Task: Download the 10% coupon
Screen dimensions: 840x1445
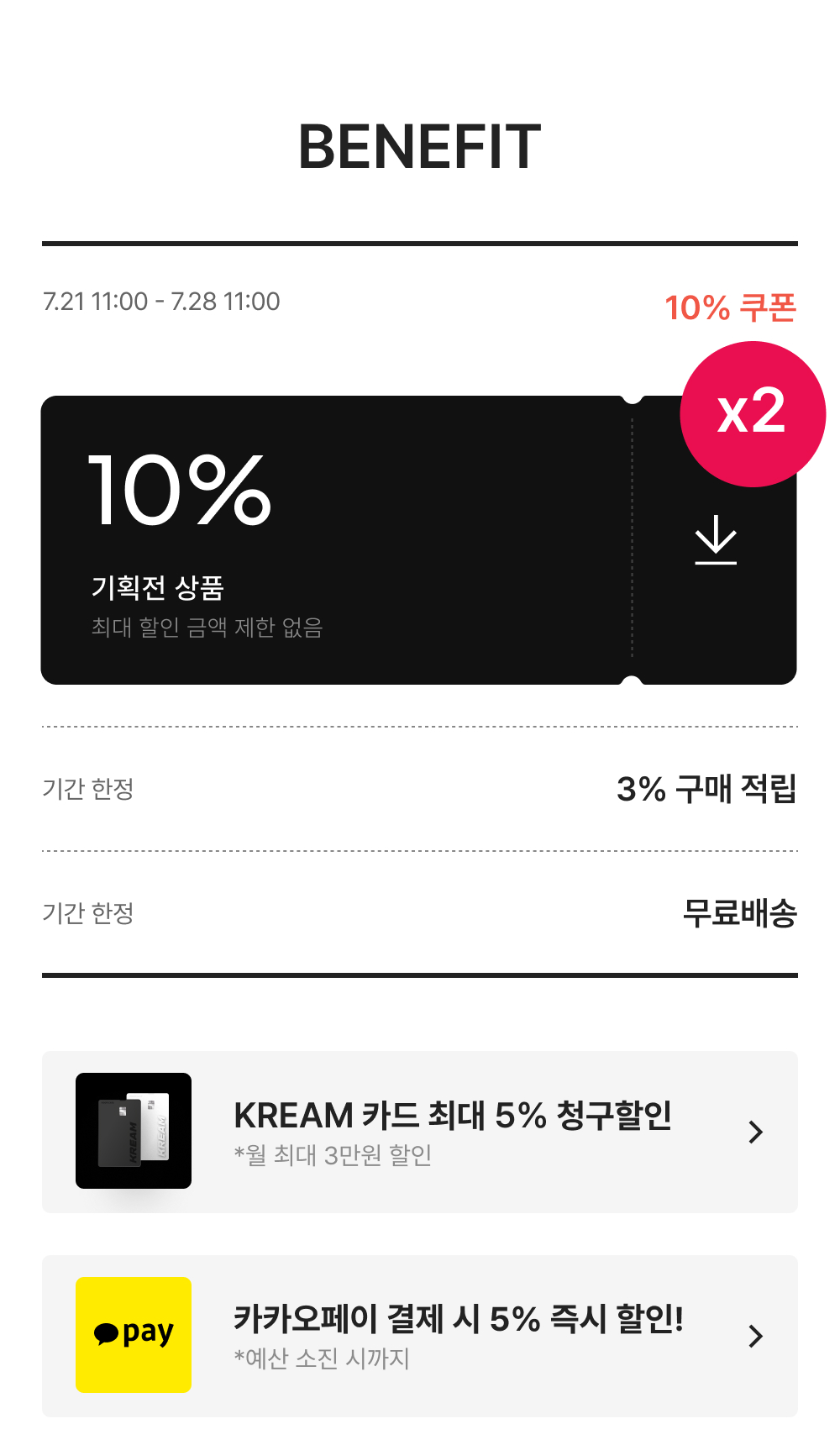Action: [716, 540]
